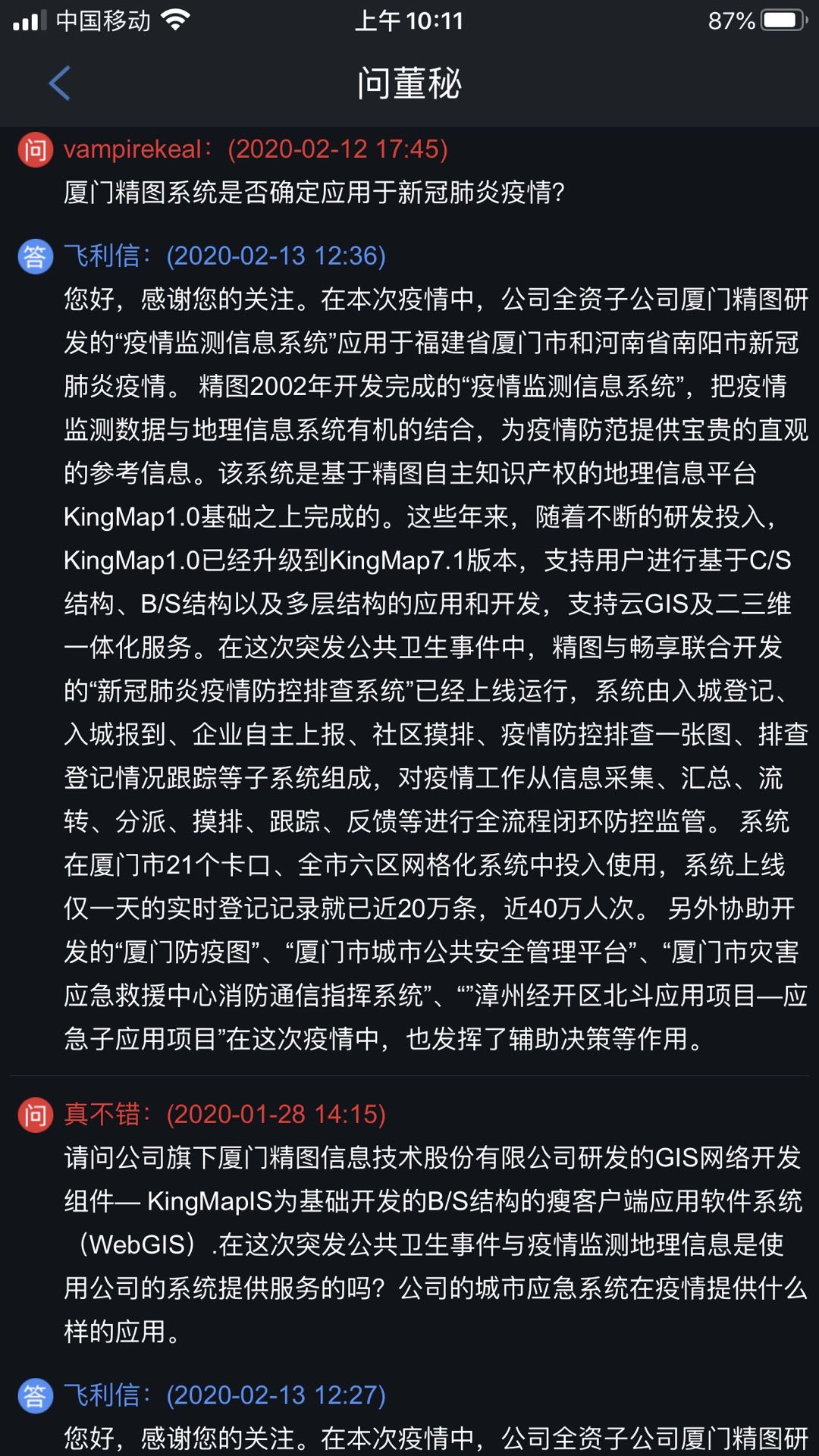Viewport: 819px width, 1456px height.
Task: Go back from the 问董秘 page
Action: point(59,83)
